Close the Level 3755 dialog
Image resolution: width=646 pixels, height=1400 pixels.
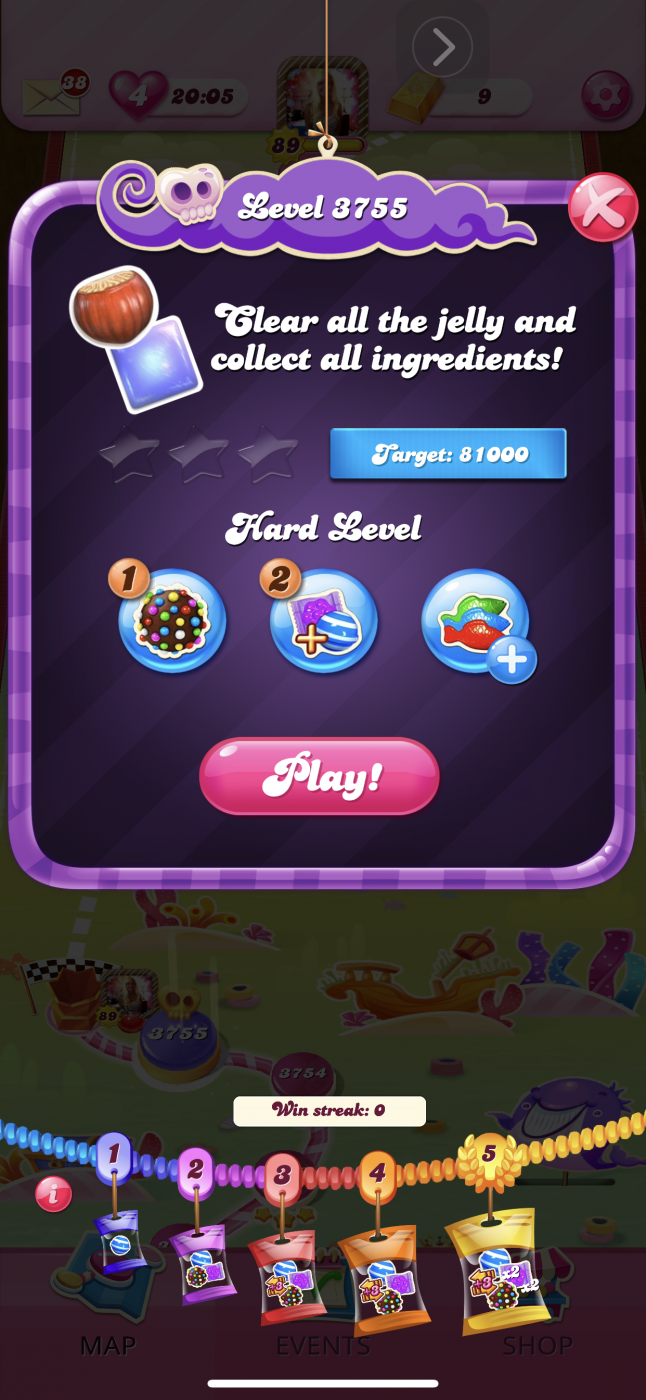[x=602, y=208]
